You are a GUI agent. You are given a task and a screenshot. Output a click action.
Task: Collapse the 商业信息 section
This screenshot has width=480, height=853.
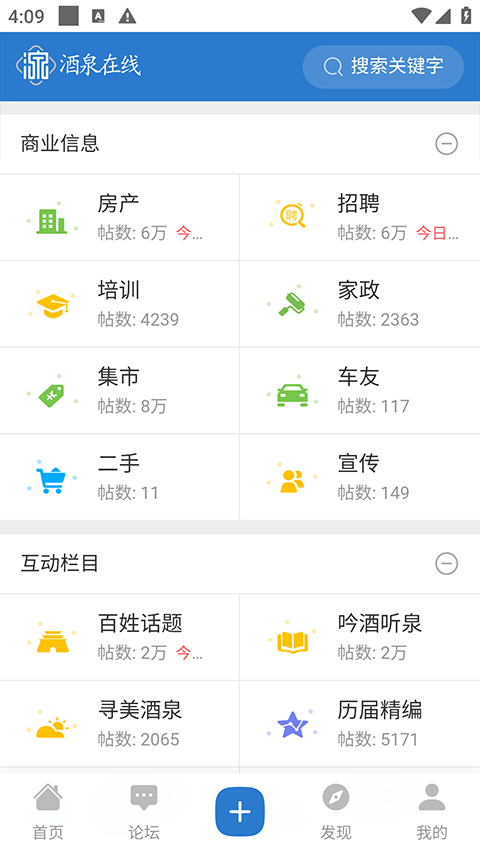446,144
